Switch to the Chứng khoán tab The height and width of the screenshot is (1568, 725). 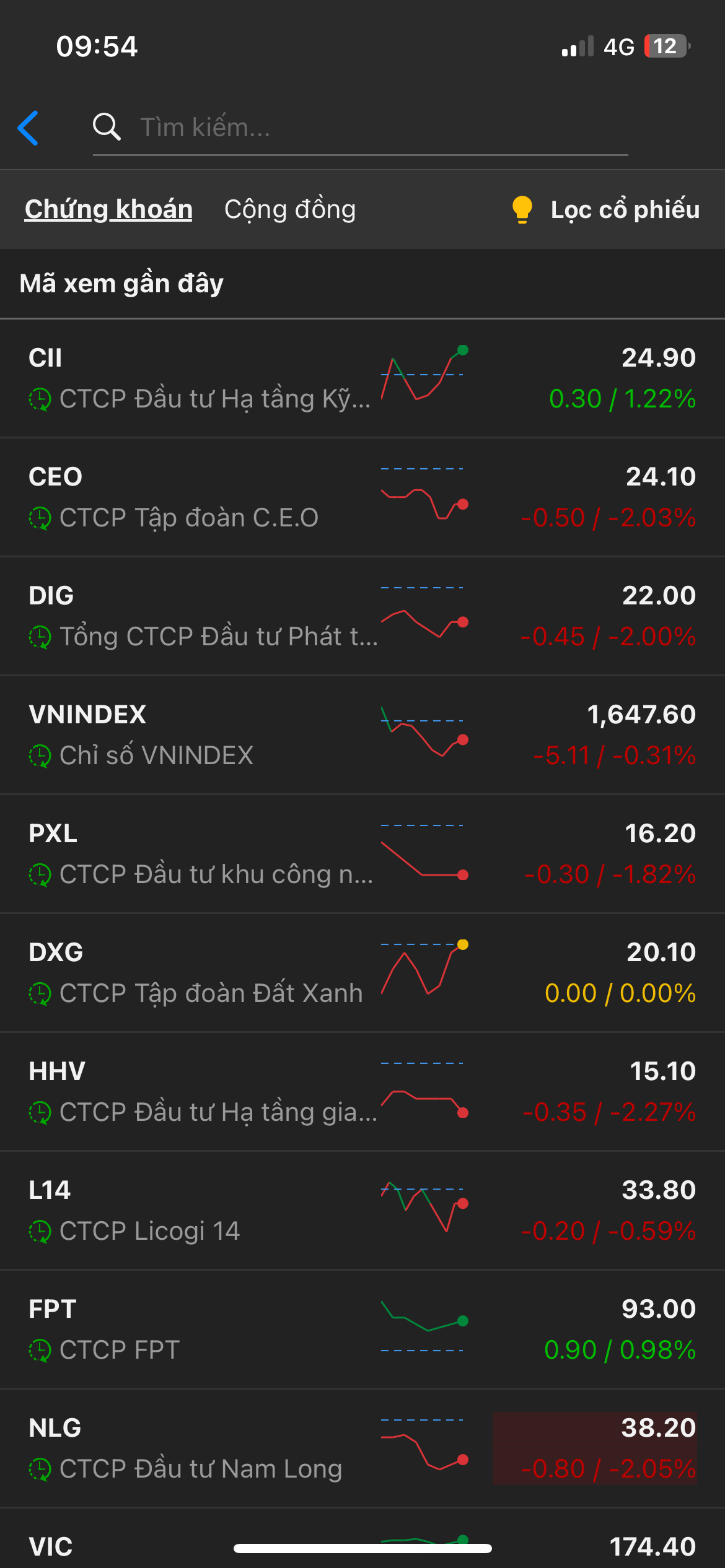108,209
